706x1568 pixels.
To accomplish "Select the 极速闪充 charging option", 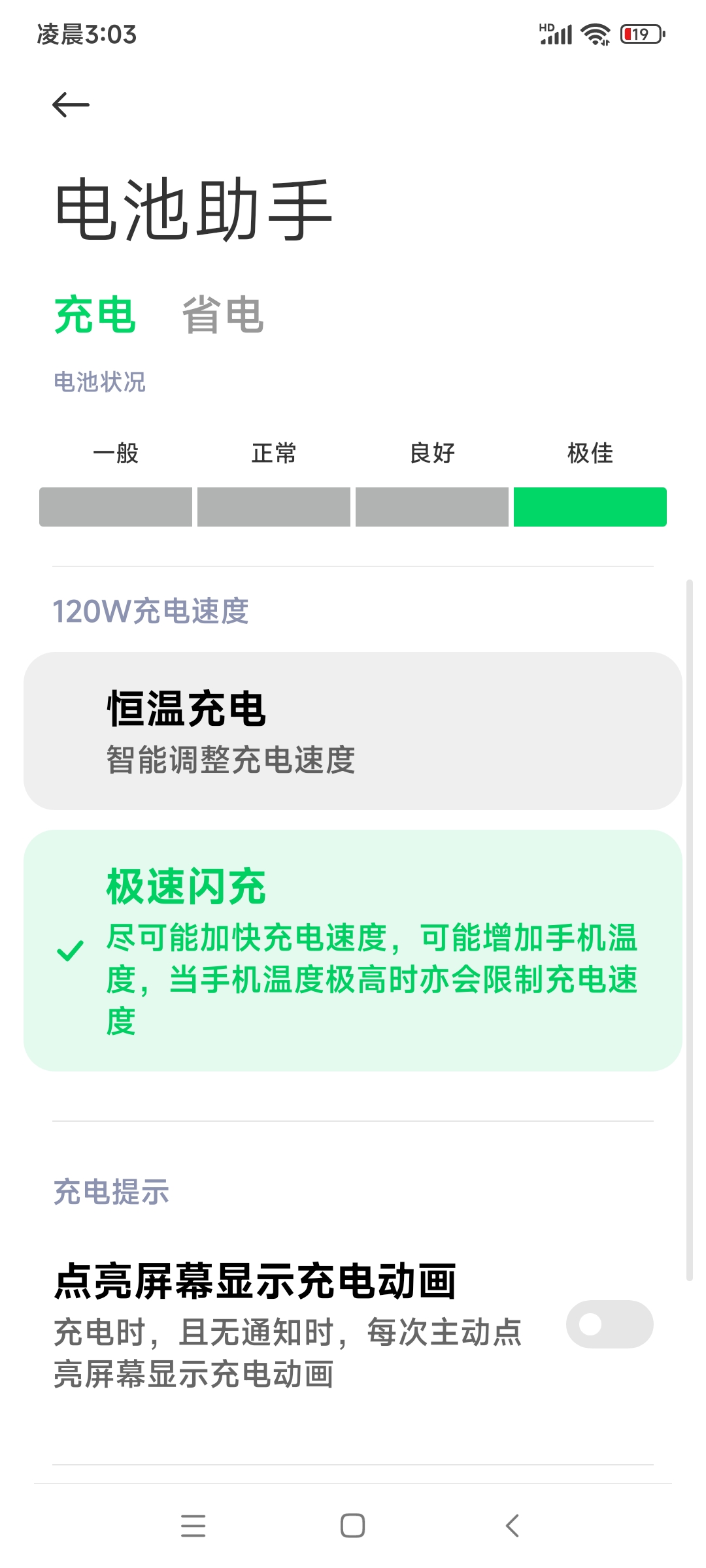I will (353, 951).
